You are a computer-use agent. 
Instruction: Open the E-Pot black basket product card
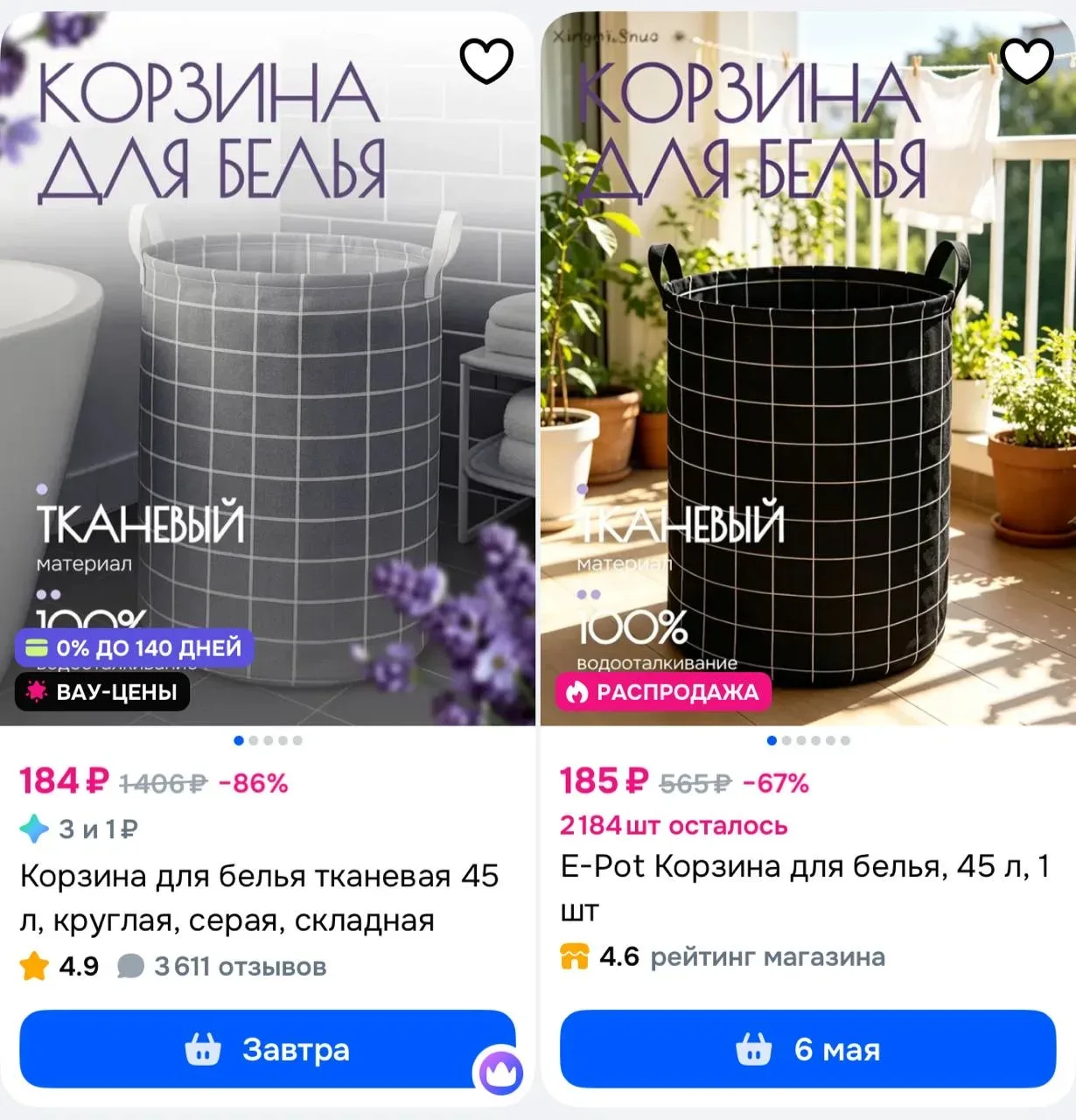(805, 887)
